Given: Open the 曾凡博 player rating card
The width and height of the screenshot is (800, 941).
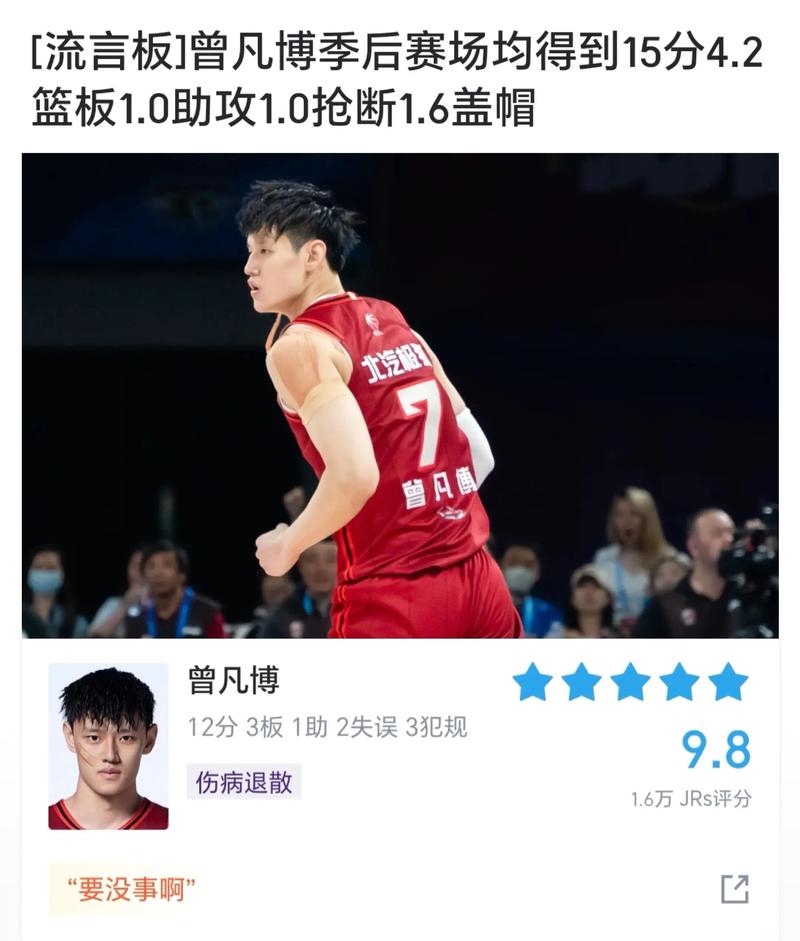Looking at the screenshot, I should pyautogui.click(x=235, y=682).
